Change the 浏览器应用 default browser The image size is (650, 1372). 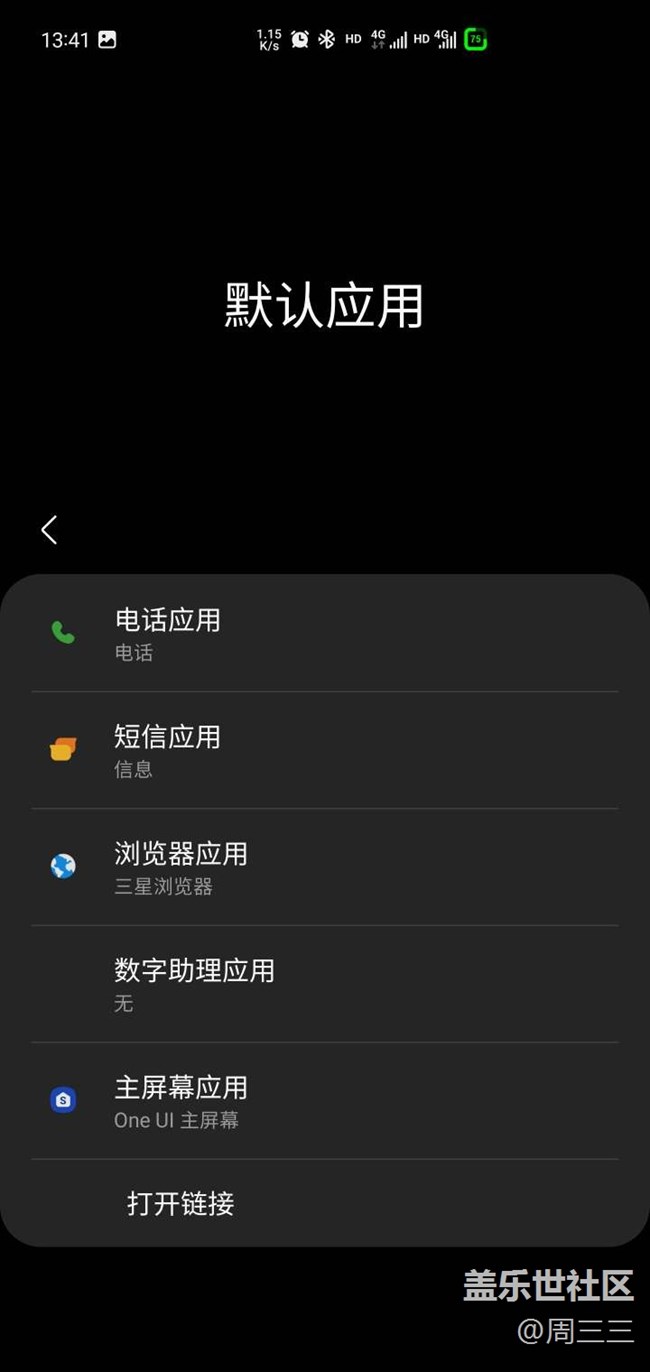coord(324,867)
